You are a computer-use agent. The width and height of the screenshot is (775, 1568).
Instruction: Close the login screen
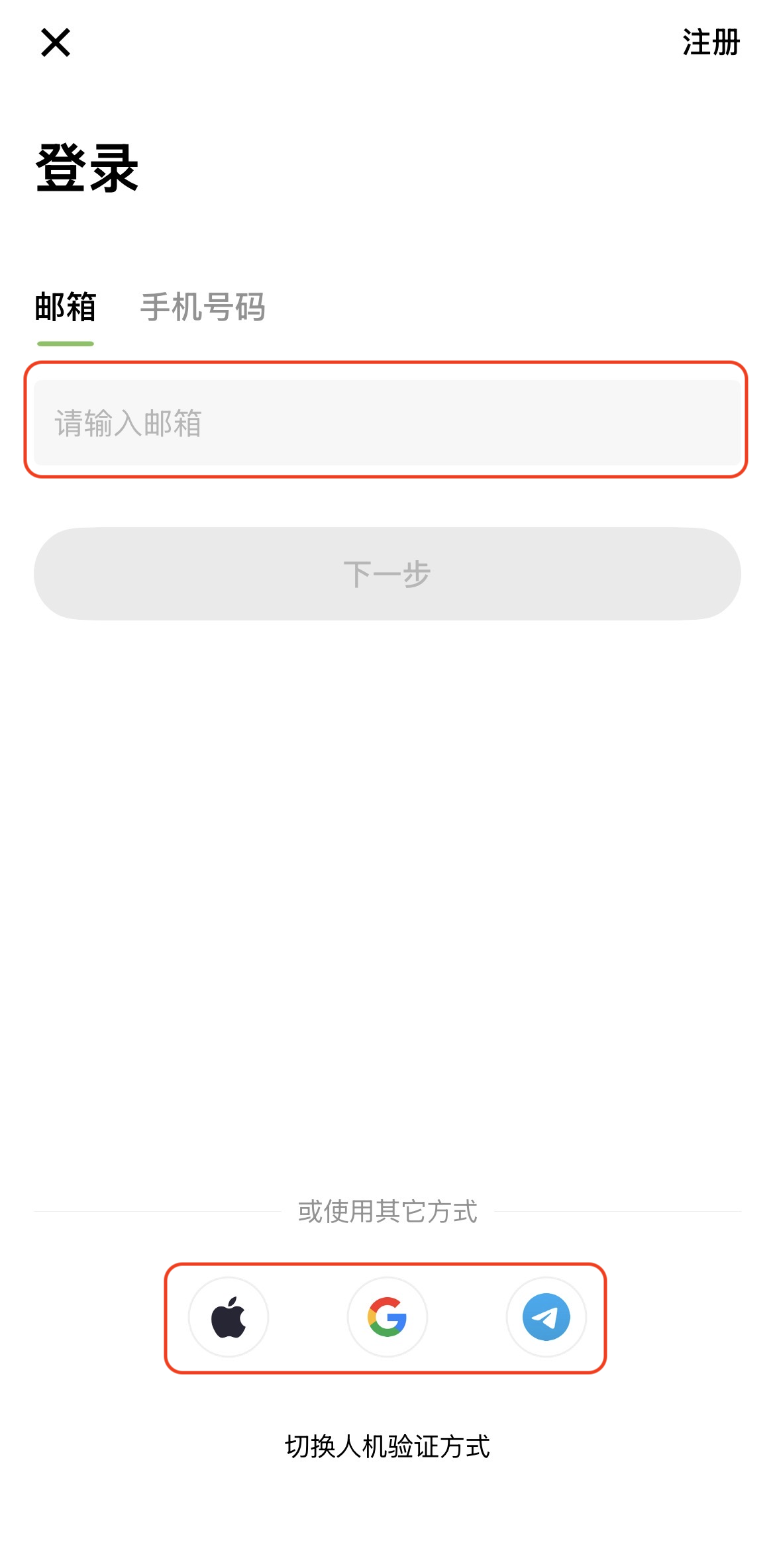click(56, 43)
